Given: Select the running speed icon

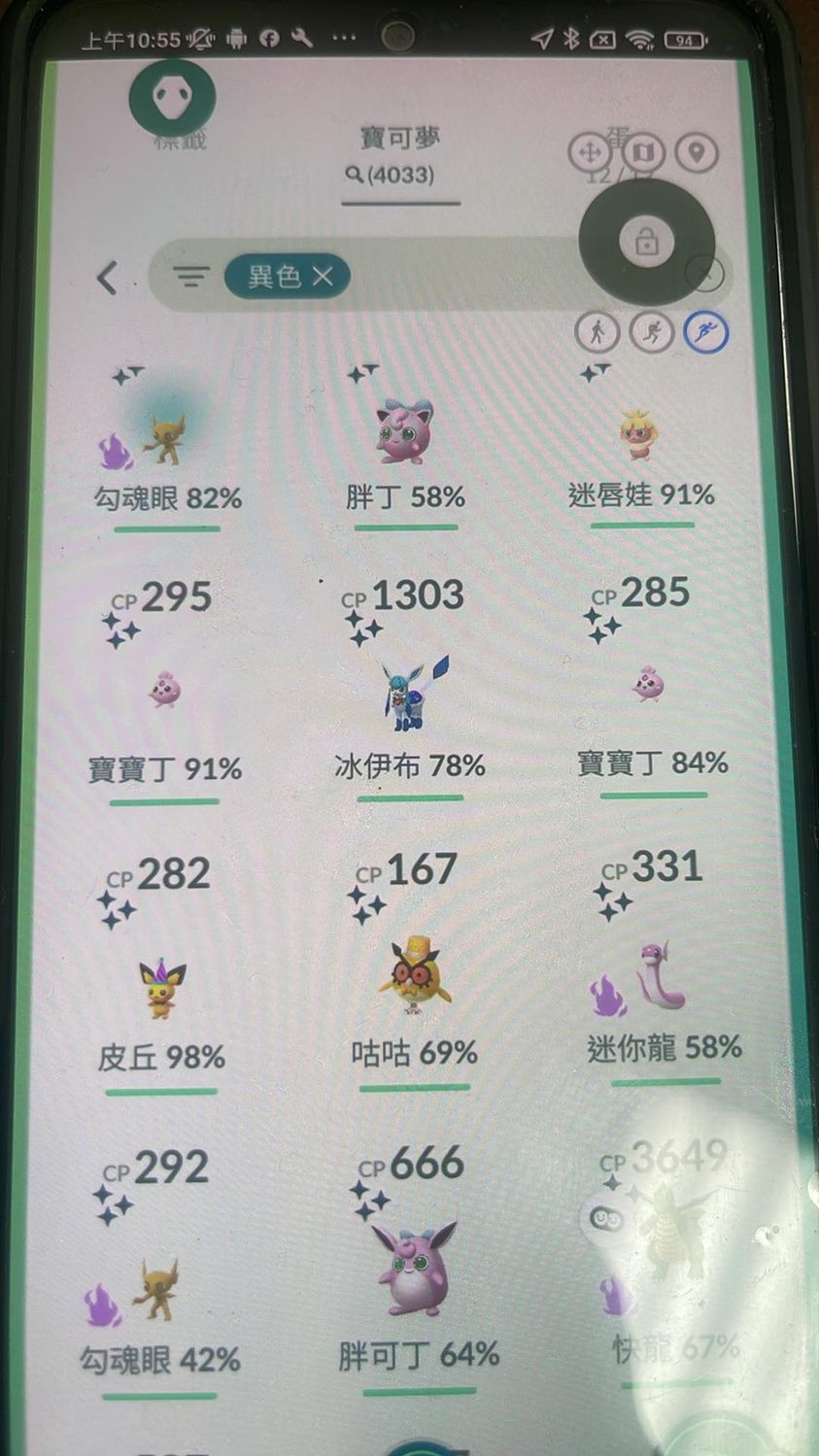Looking at the screenshot, I should coord(651,332).
